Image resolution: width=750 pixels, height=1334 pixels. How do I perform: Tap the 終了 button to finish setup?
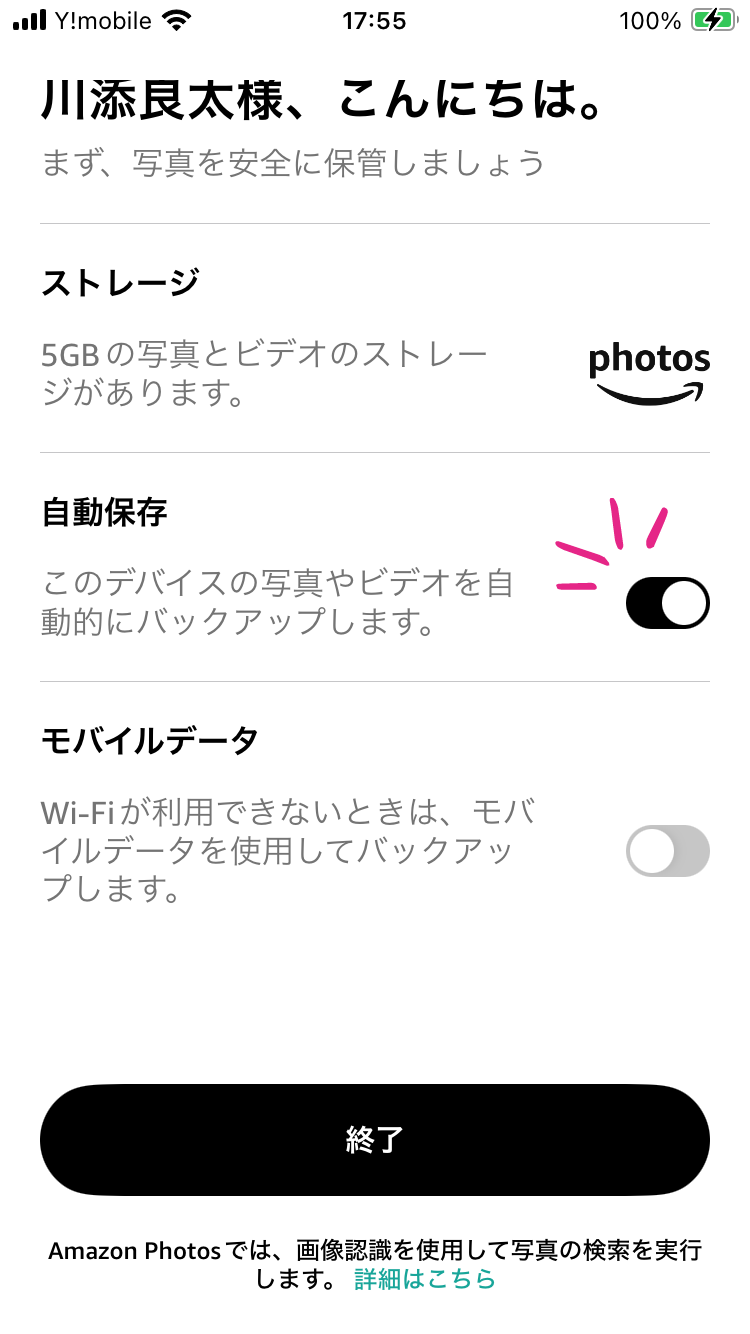pyautogui.click(x=375, y=1139)
